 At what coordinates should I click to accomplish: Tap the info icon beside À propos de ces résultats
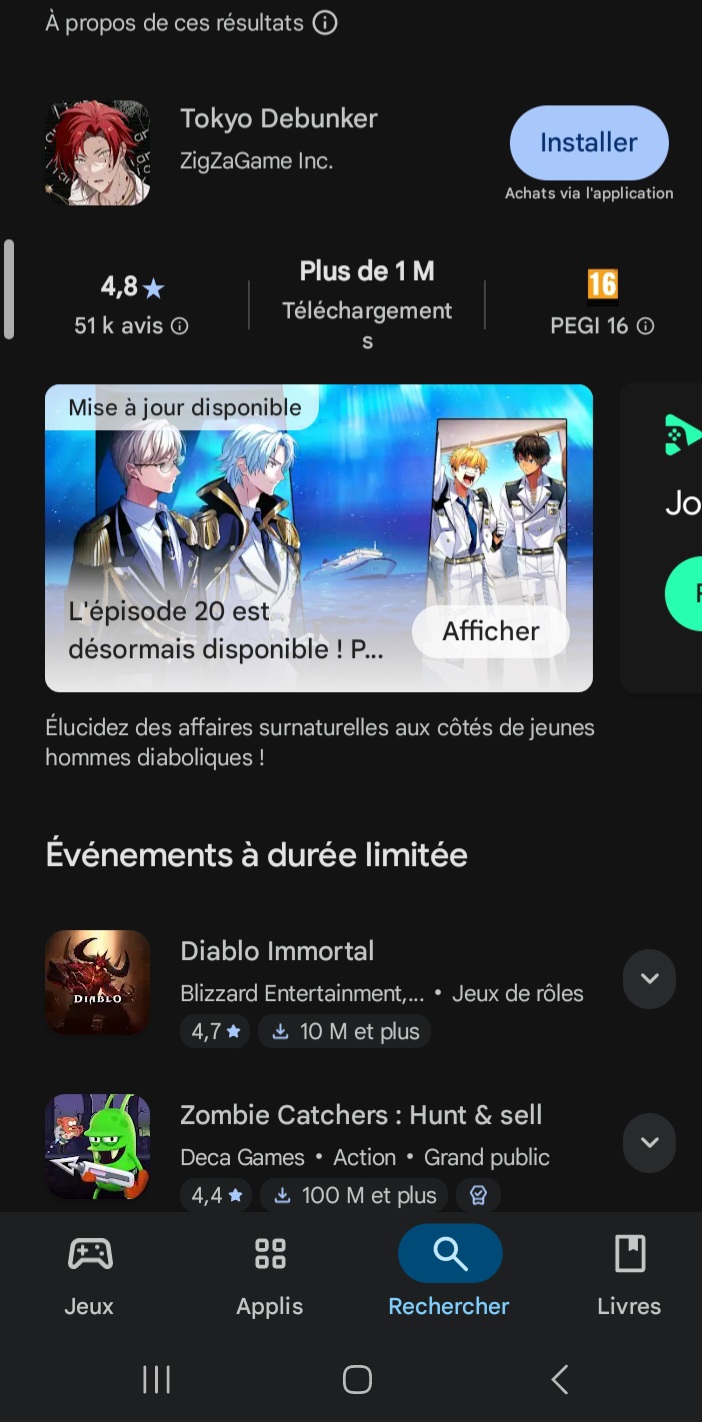(x=325, y=22)
